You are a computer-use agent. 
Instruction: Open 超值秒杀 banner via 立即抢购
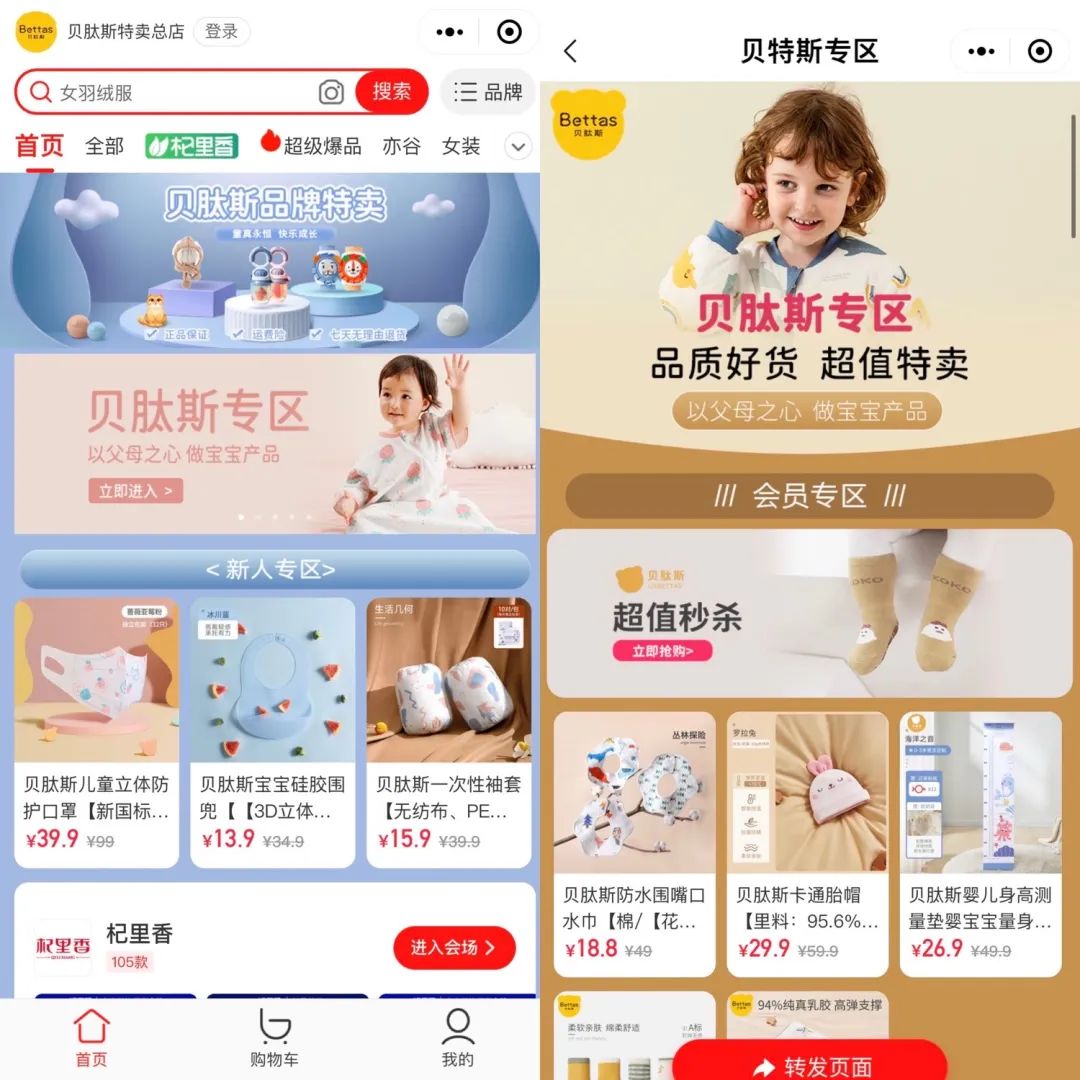point(661,651)
